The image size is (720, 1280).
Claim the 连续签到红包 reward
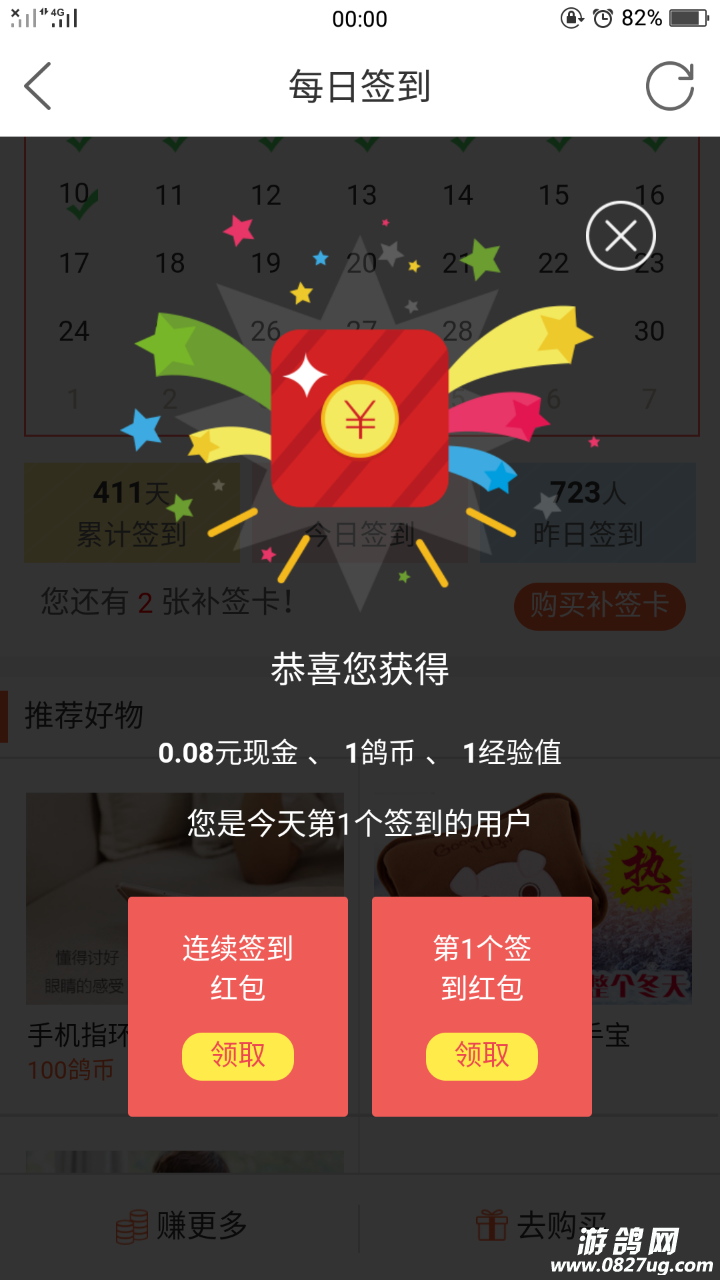[238, 1056]
